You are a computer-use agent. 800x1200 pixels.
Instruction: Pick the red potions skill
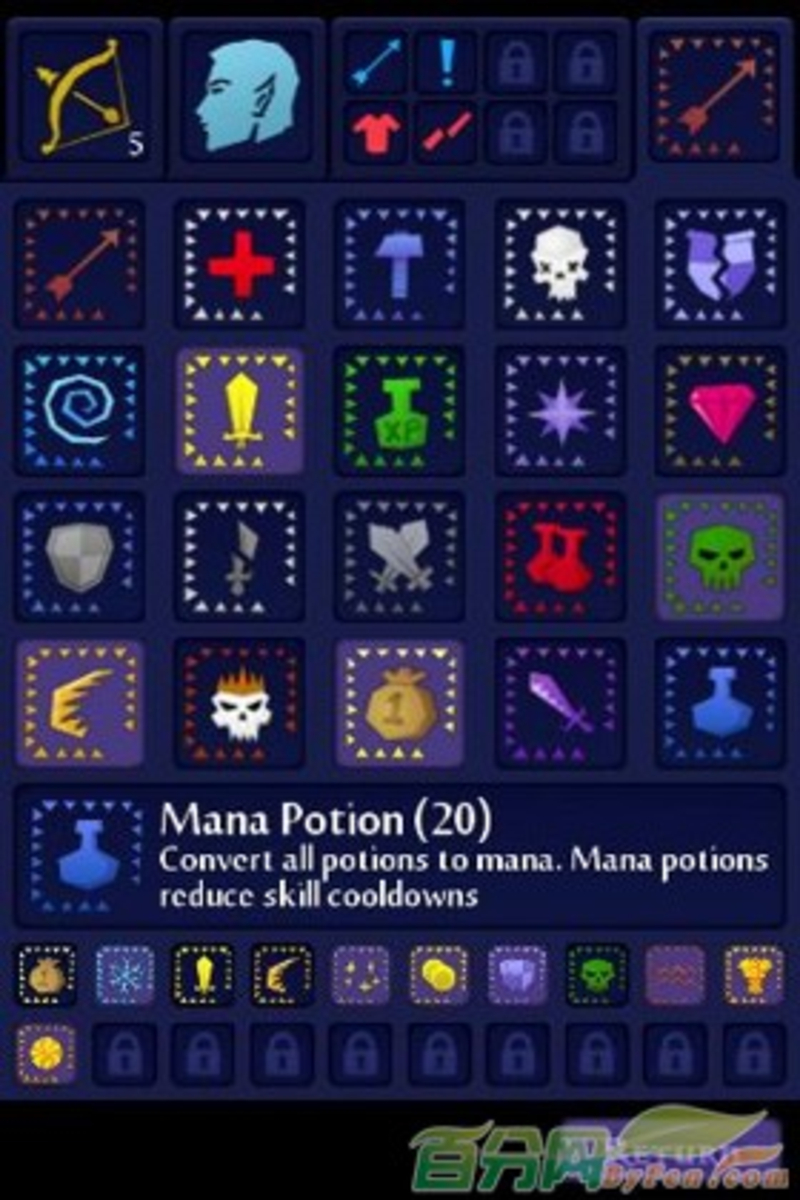560,557
